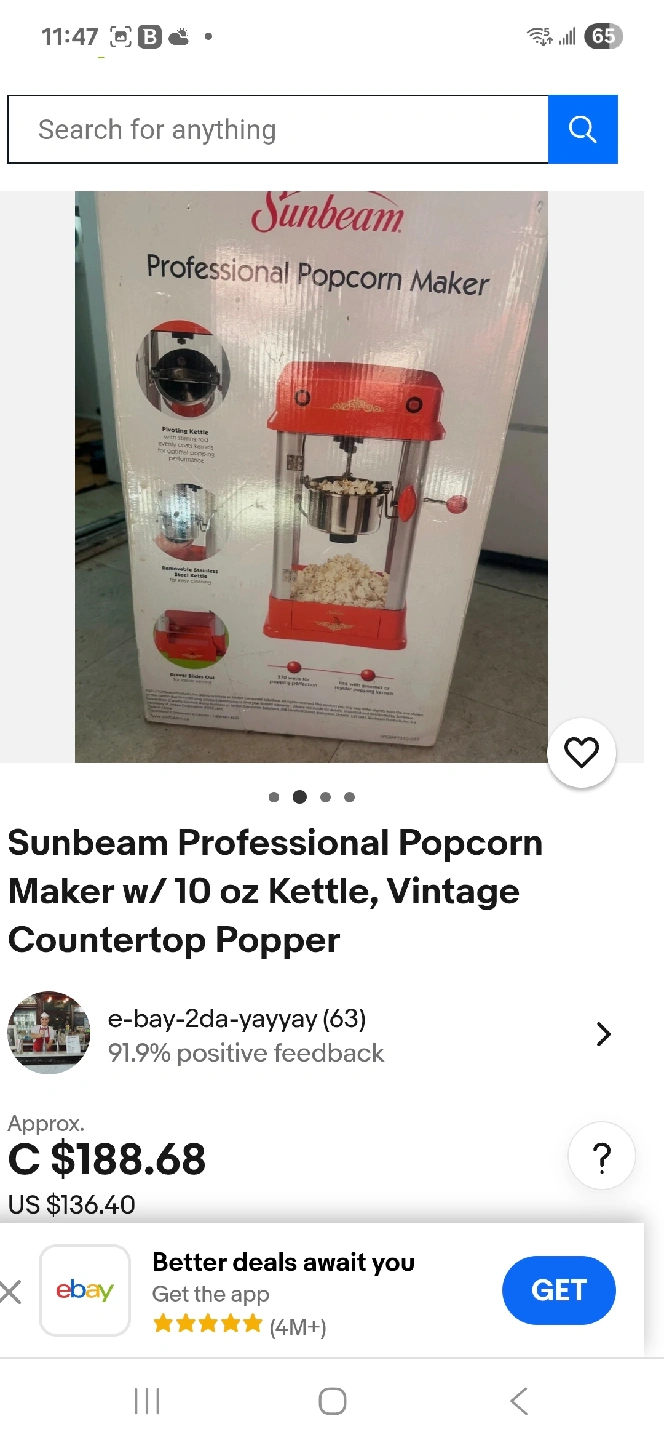
Task: Open recent apps from navigation bar
Action: (x=147, y=1401)
